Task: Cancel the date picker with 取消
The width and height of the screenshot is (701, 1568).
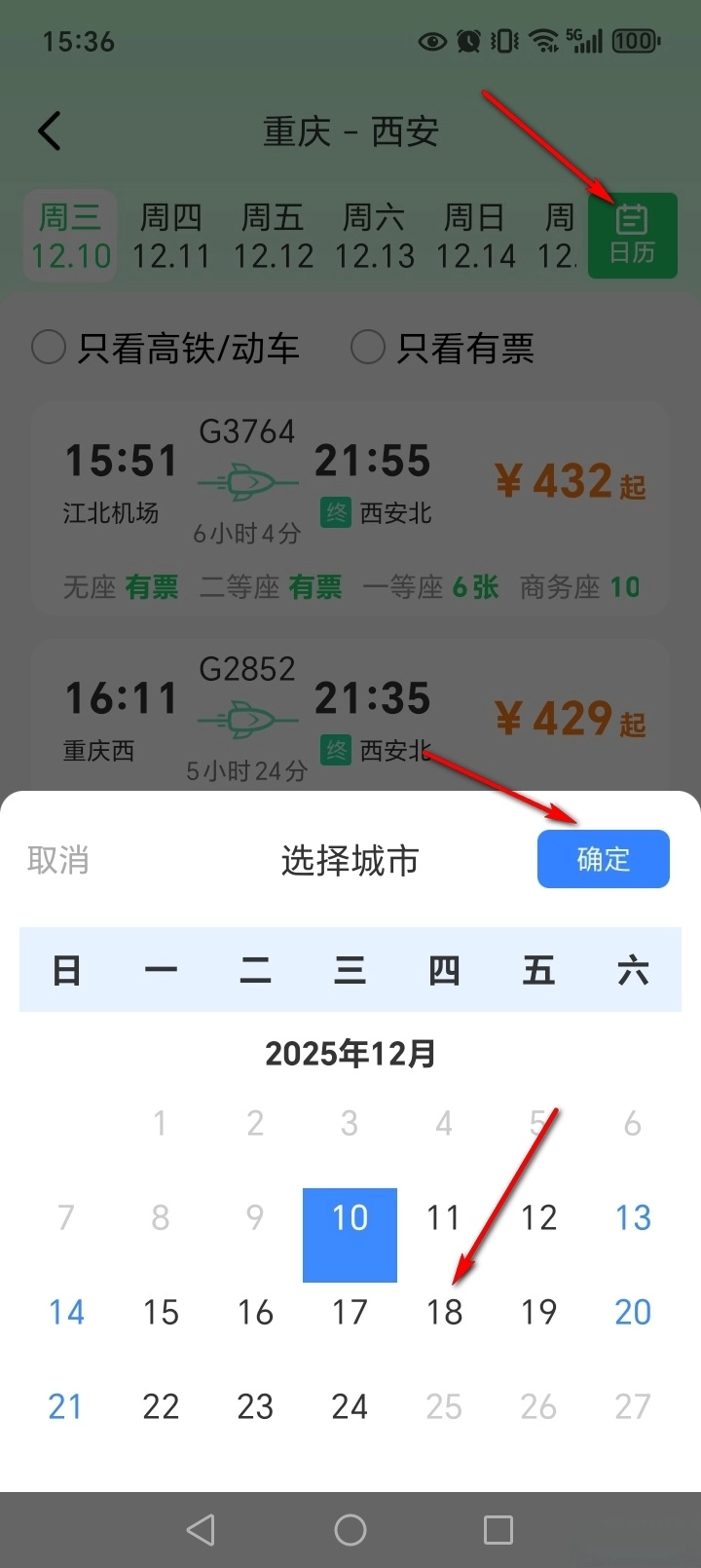Action: pyautogui.click(x=58, y=860)
